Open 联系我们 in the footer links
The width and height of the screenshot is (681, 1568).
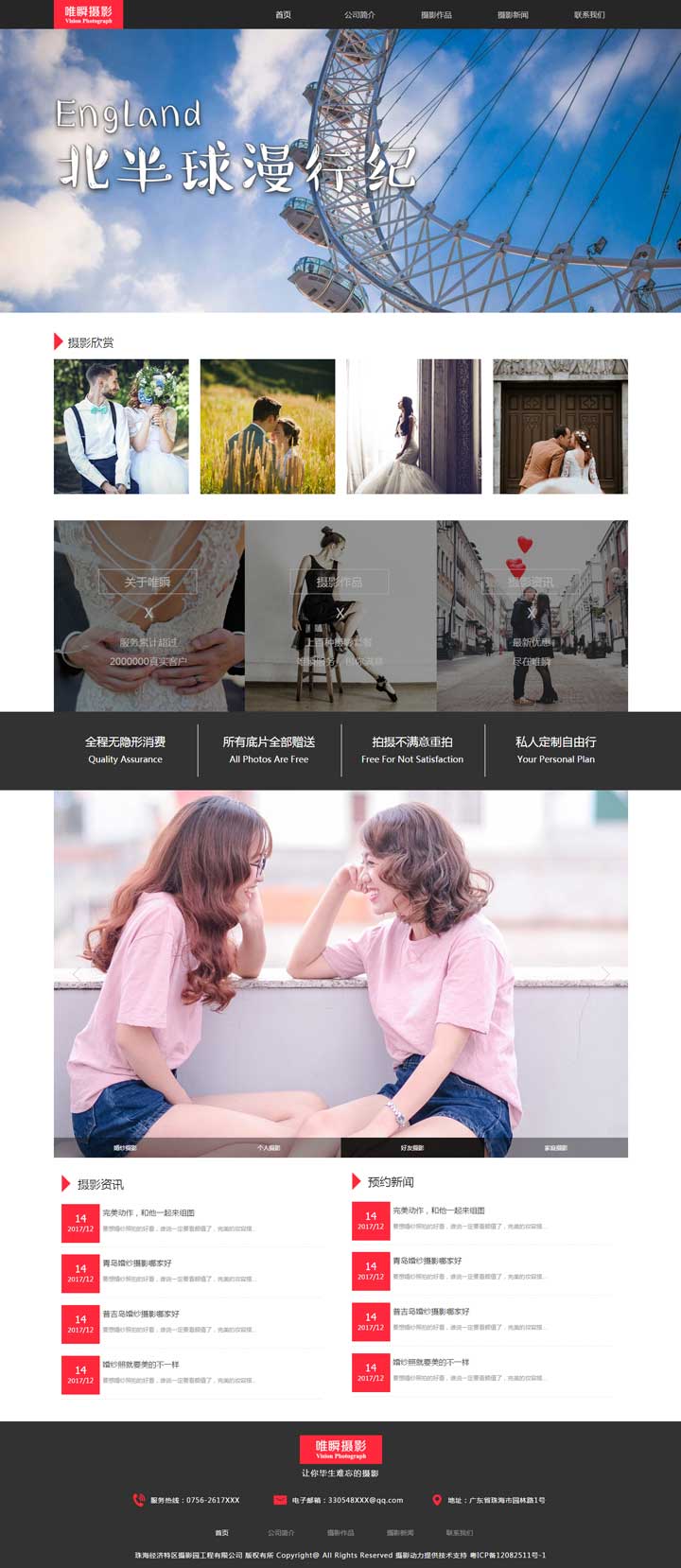click(460, 1532)
